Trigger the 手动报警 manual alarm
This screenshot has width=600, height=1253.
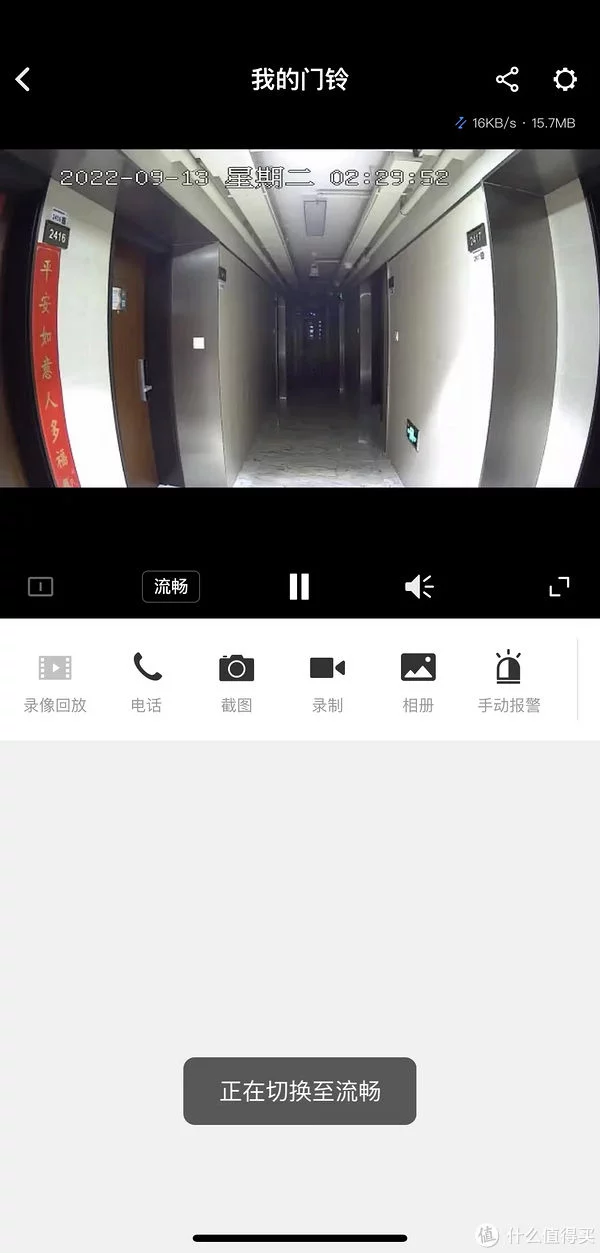(509, 683)
